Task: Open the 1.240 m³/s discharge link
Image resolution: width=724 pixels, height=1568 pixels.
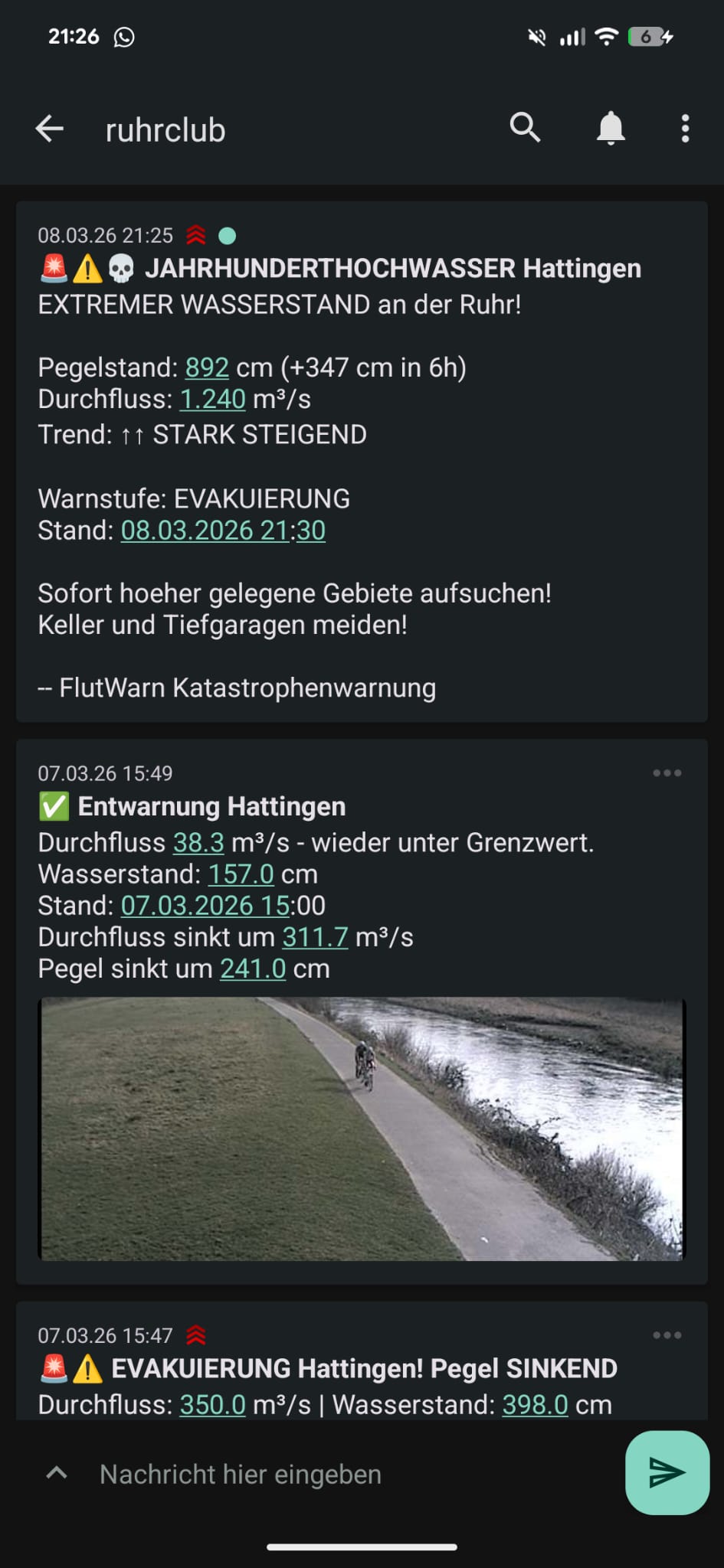Action: pyautogui.click(x=212, y=399)
